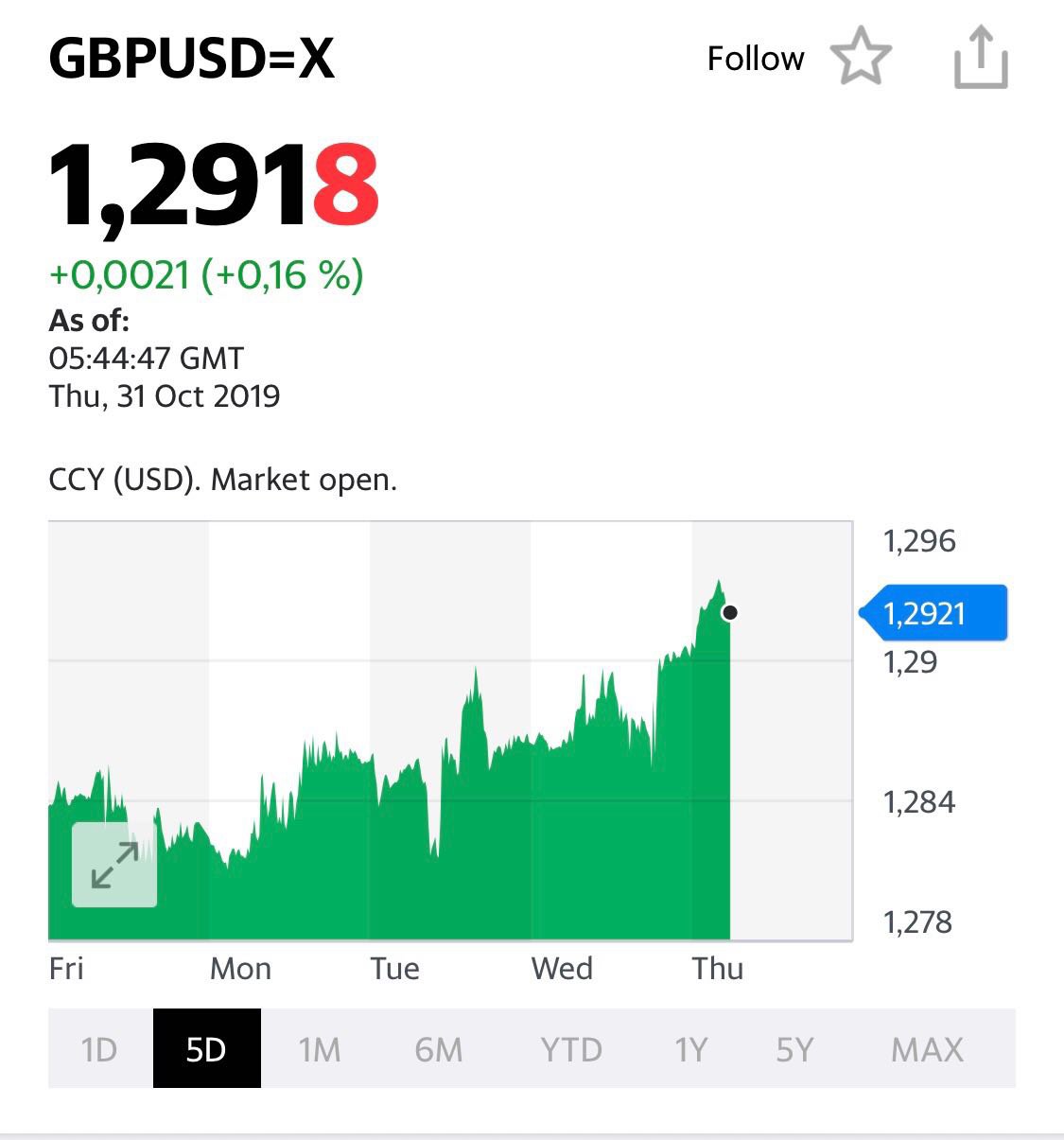Switch chart range to 1M
Image resolution: width=1064 pixels, height=1140 pixels.
(x=320, y=1049)
